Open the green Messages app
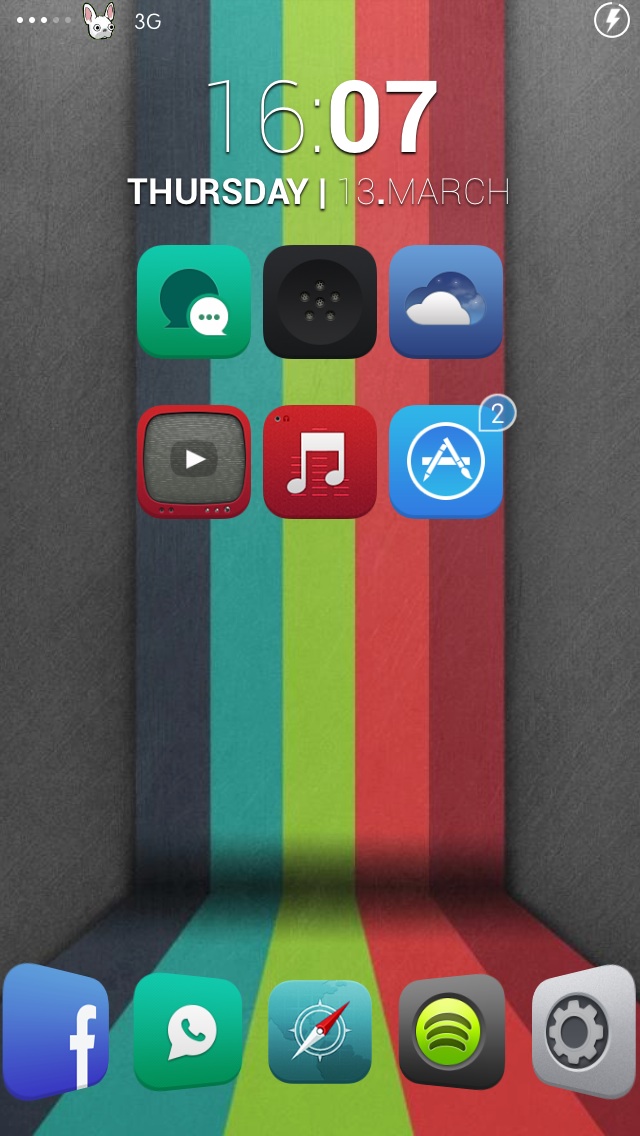The height and width of the screenshot is (1136, 640). click(194, 301)
